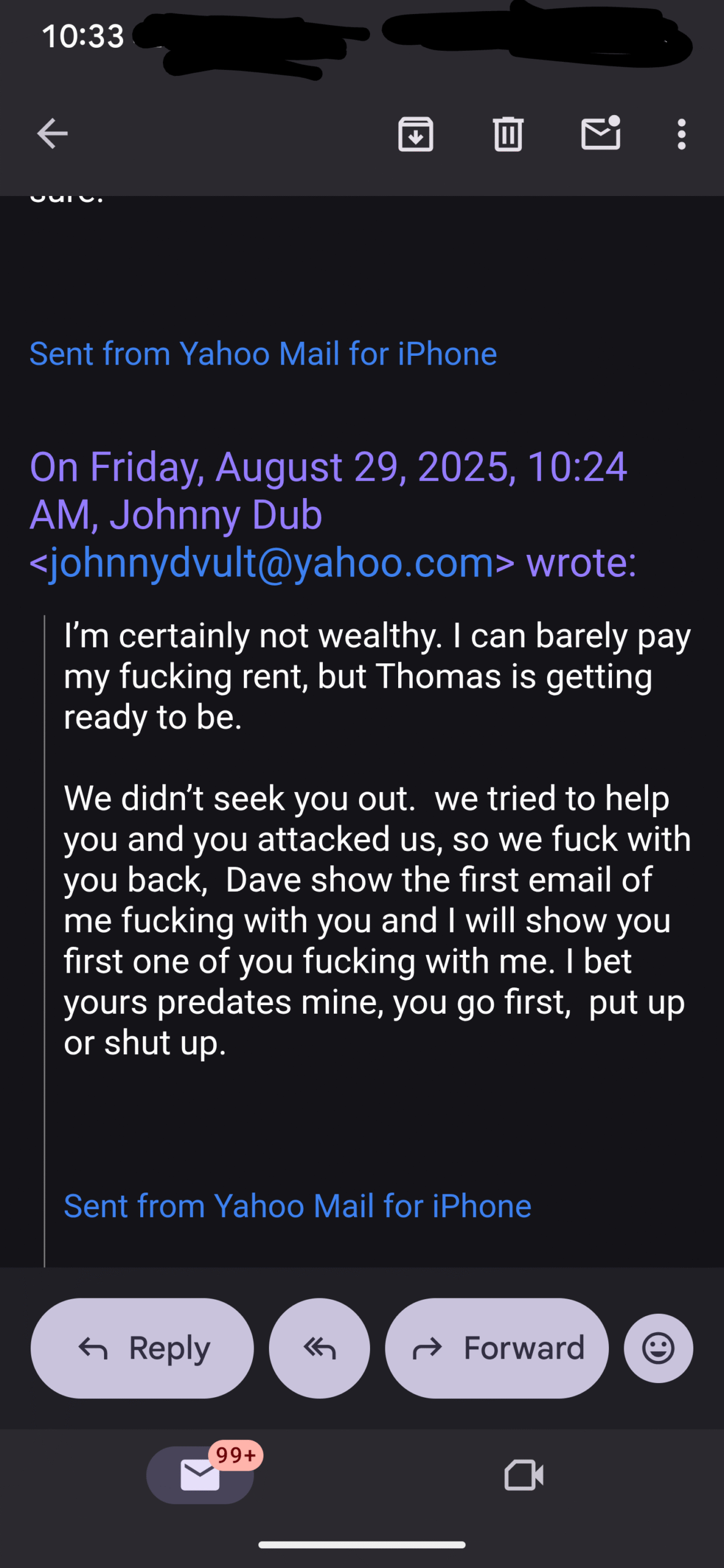Archive this email
This screenshot has height=1568, width=724.
(x=416, y=134)
